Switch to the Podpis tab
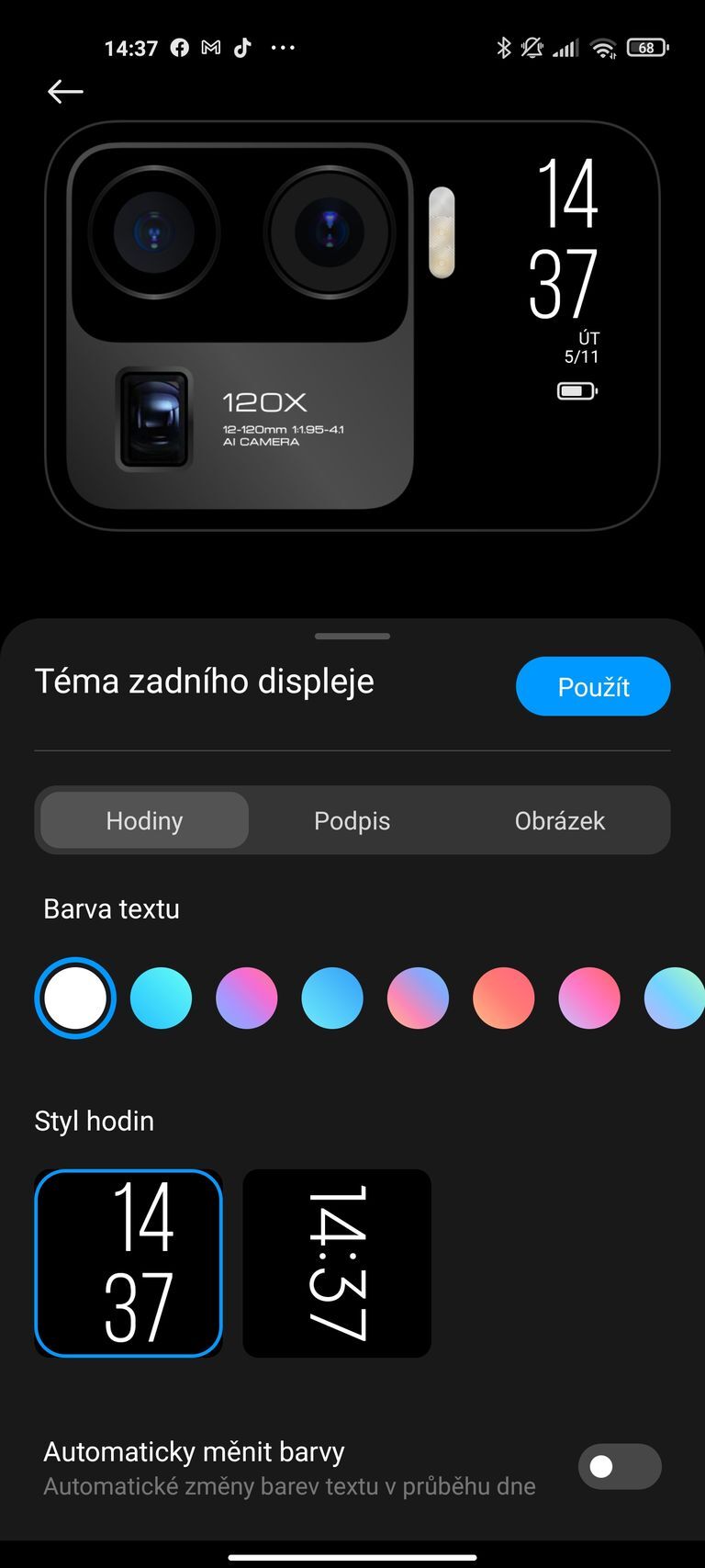Image resolution: width=705 pixels, height=1568 pixels. click(x=352, y=820)
